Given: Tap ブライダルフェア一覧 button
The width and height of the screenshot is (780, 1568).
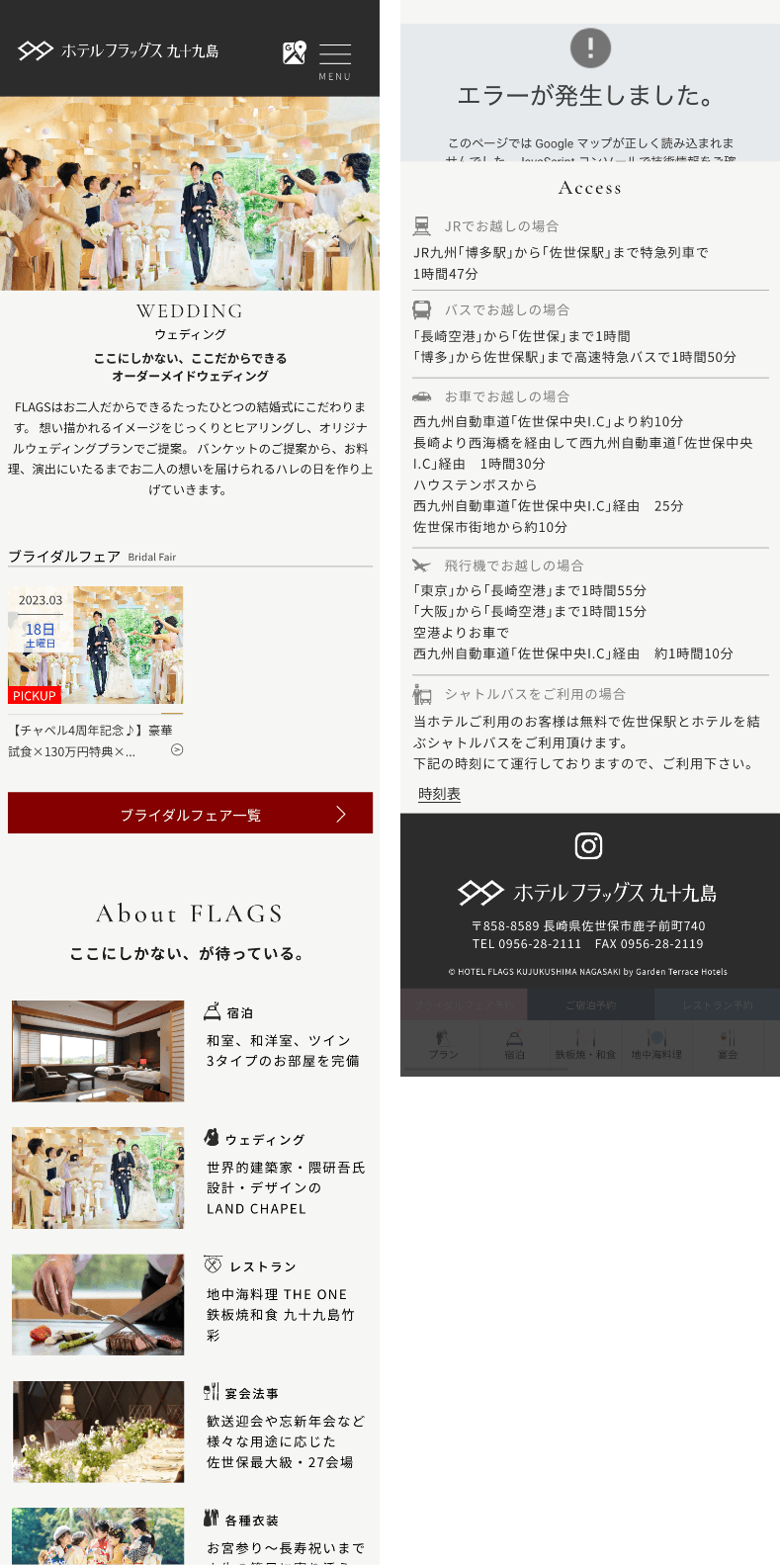Looking at the screenshot, I should pyautogui.click(x=190, y=814).
